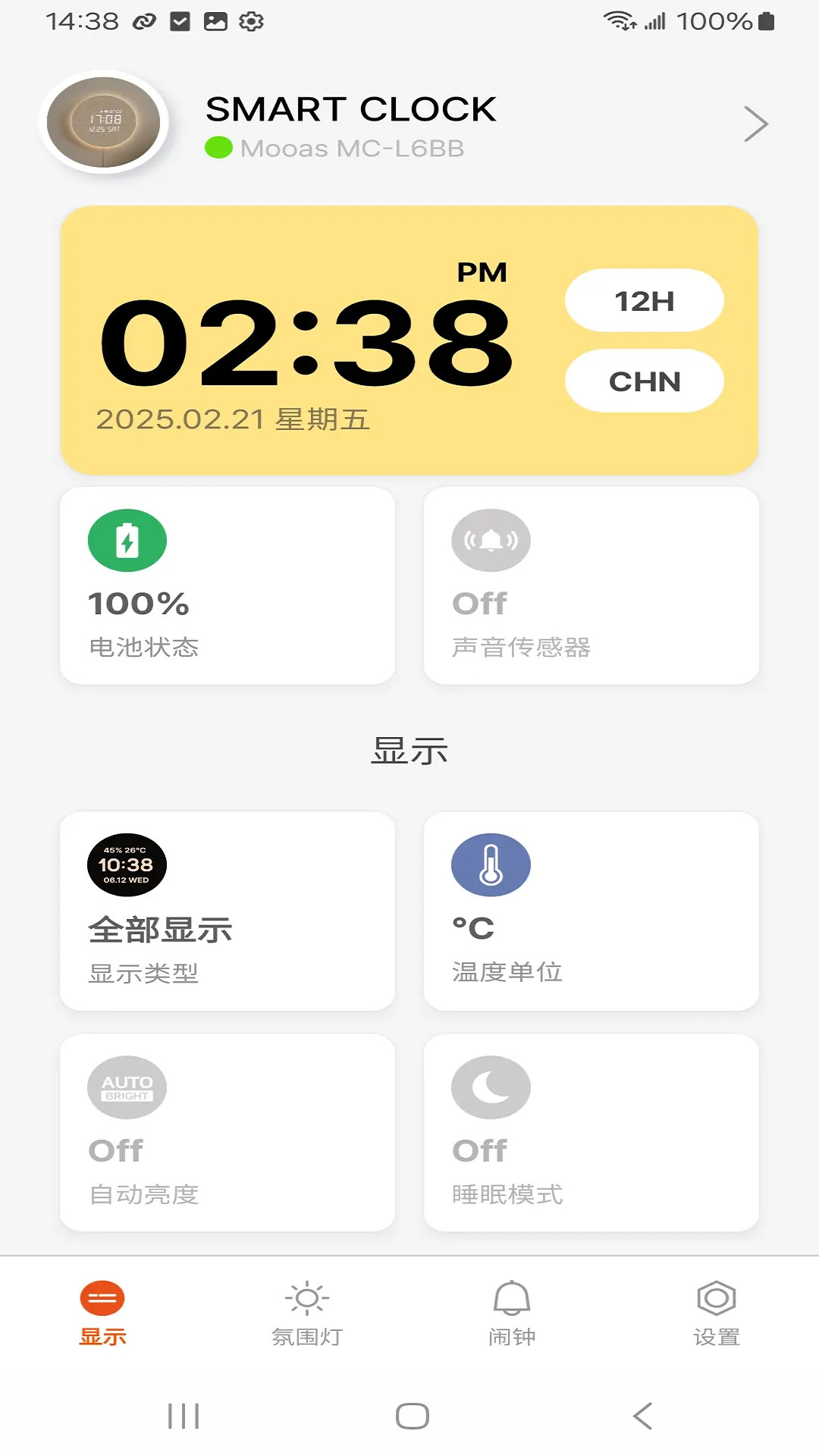Open the temperature unit thermometer icon

click(x=491, y=864)
